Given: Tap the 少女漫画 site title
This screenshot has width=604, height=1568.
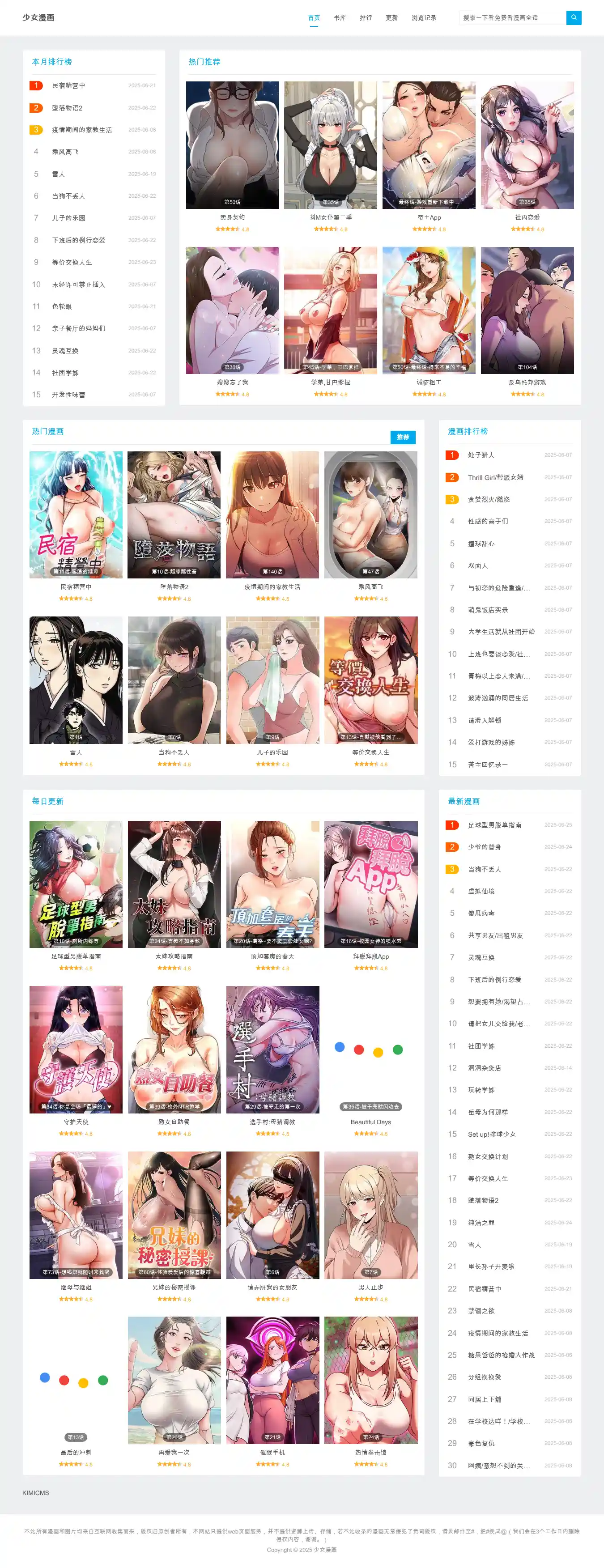Looking at the screenshot, I should click(x=38, y=17).
